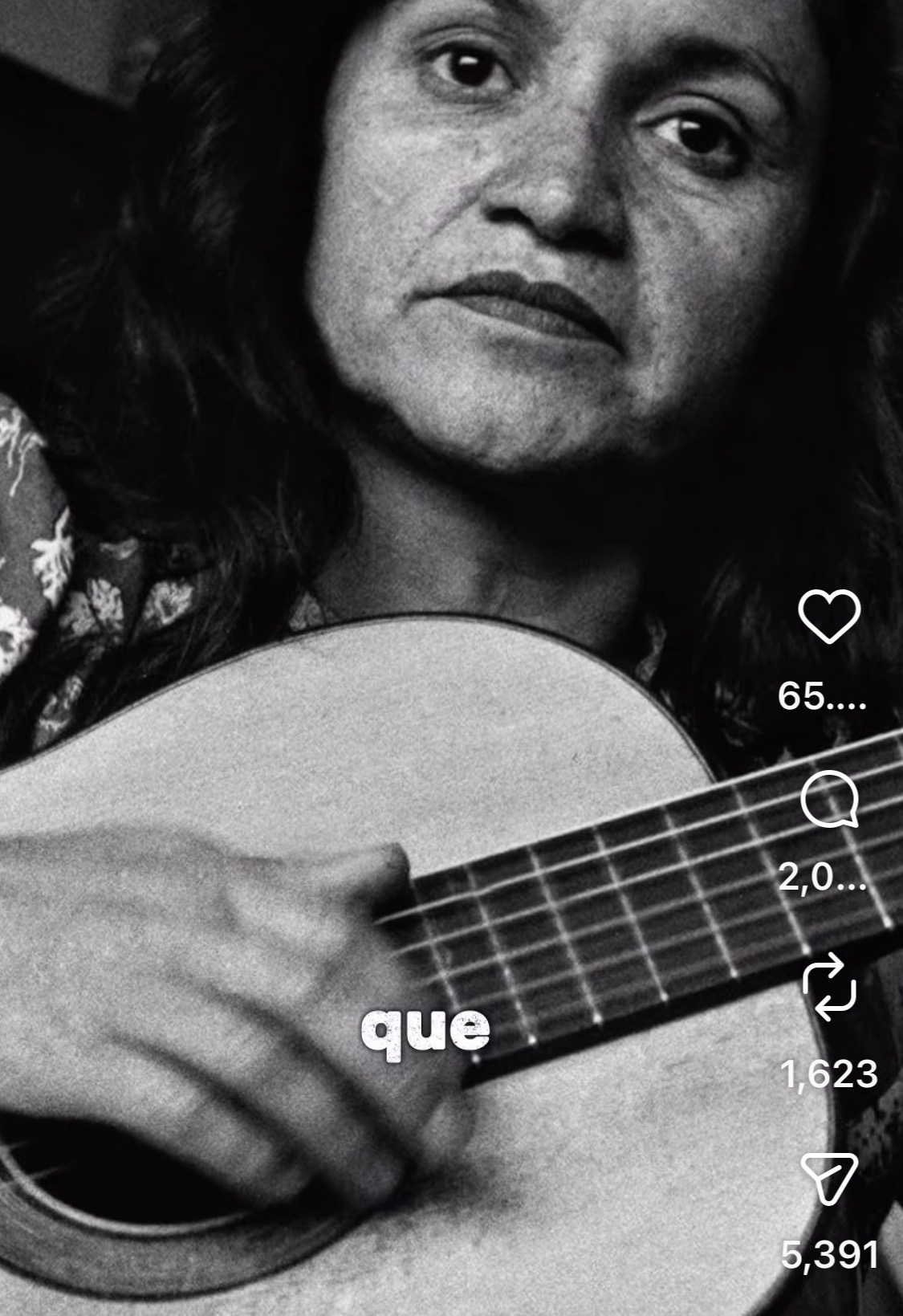
Task: Like this reel with the heart icon
Action: click(829, 617)
